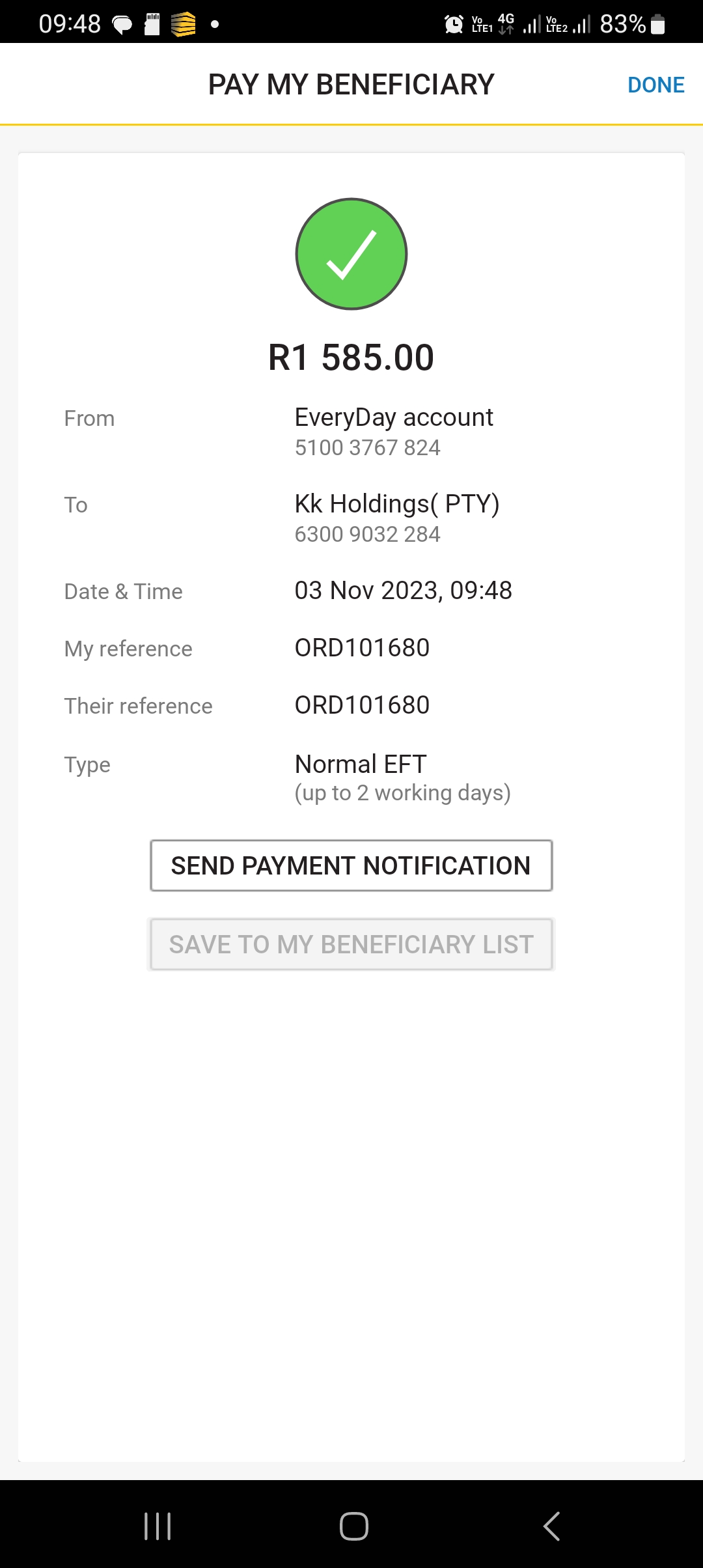The width and height of the screenshot is (703, 1568).
Task: Go back using the system back button
Action: click(551, 1526)
